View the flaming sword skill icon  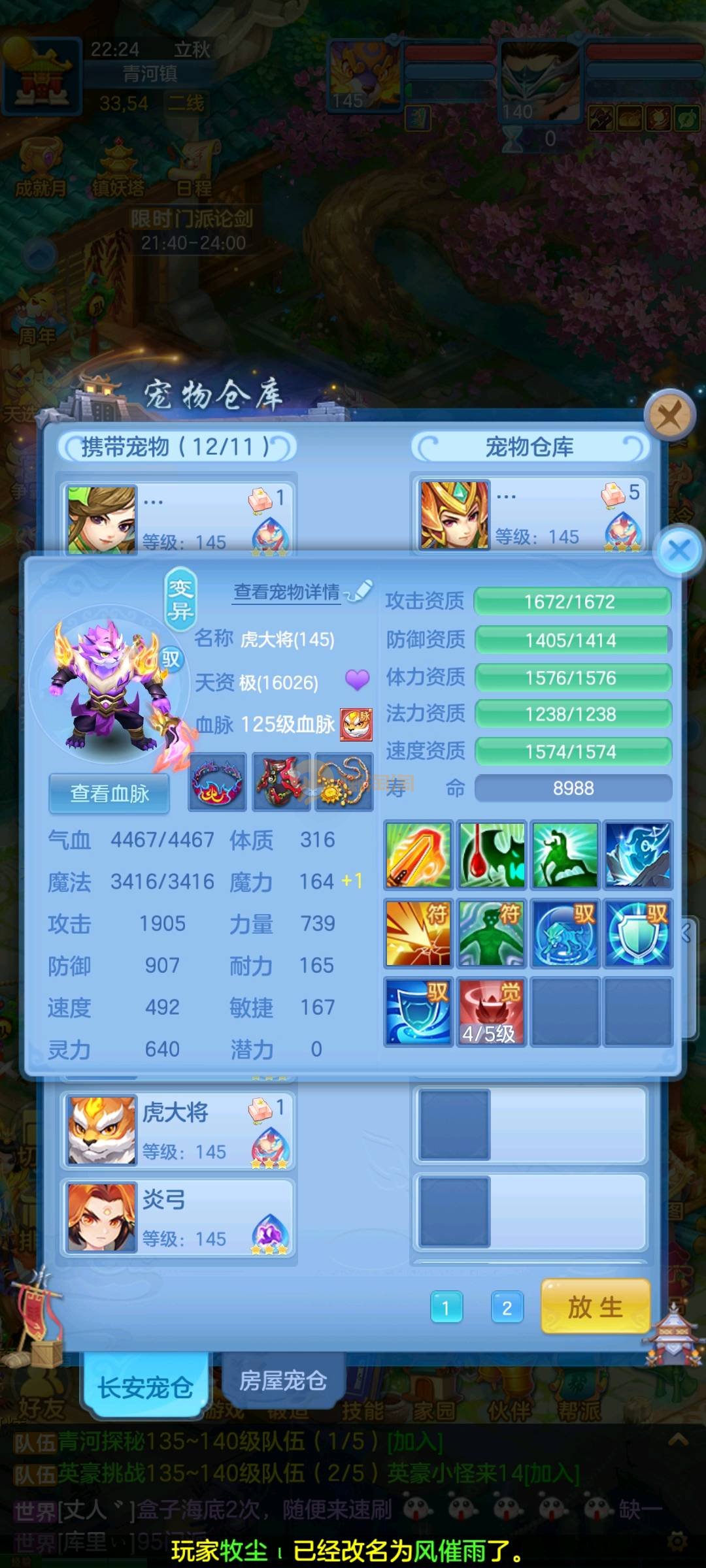pyautogui.click(x=418, y=855)
